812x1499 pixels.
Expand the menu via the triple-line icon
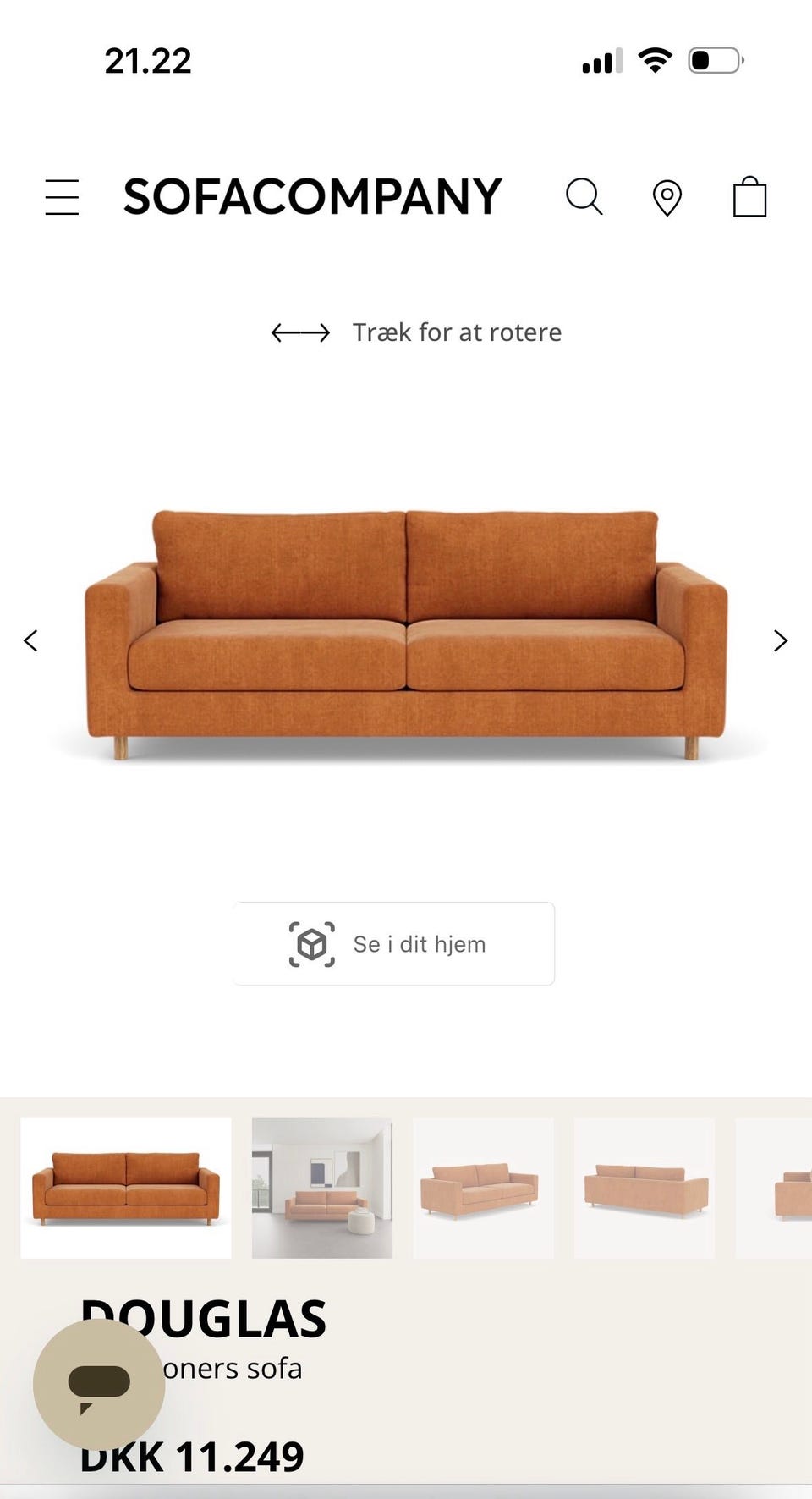tap(61, 196)
